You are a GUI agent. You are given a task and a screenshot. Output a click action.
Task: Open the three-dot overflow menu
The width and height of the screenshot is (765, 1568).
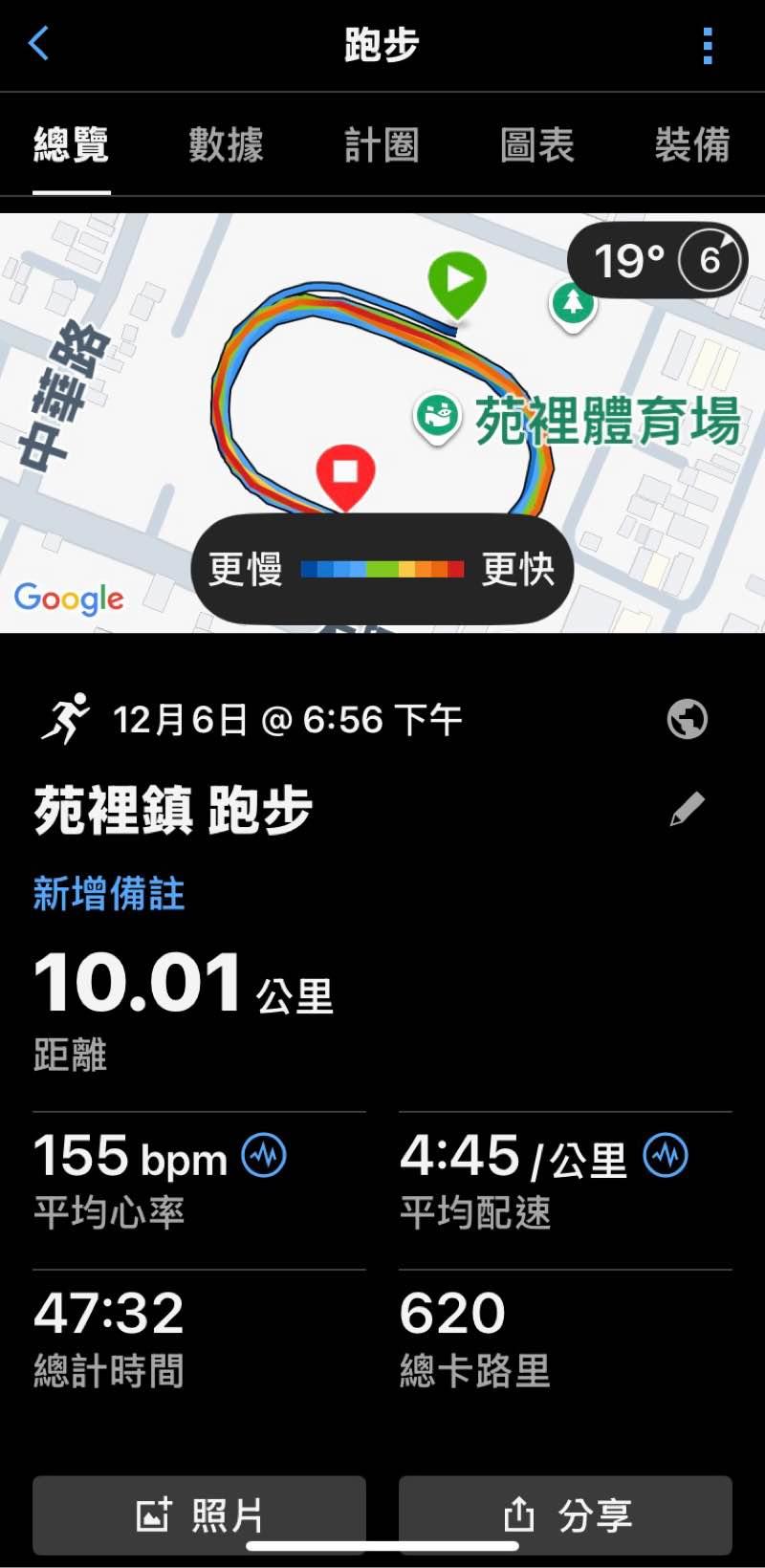coord(708,45)
